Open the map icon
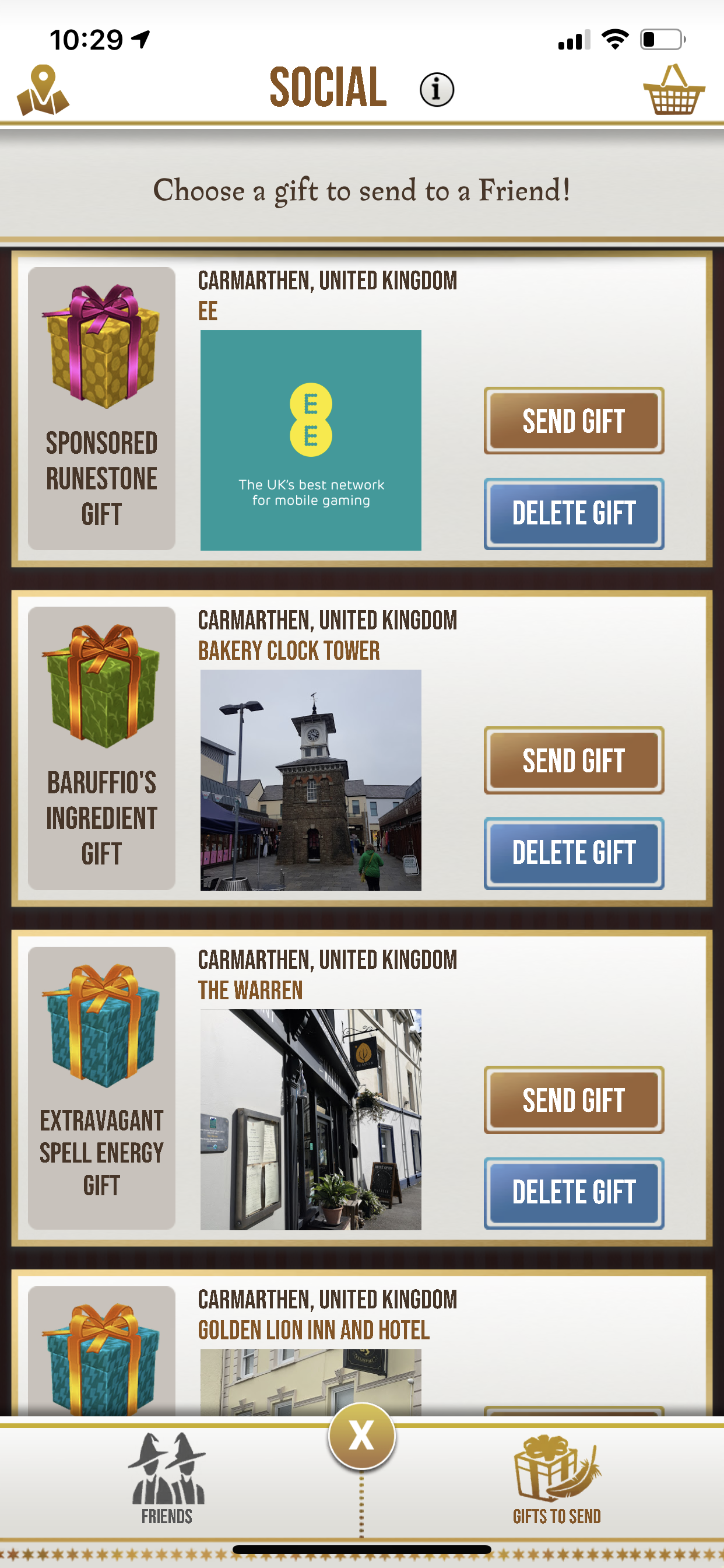 click(43, 90)
